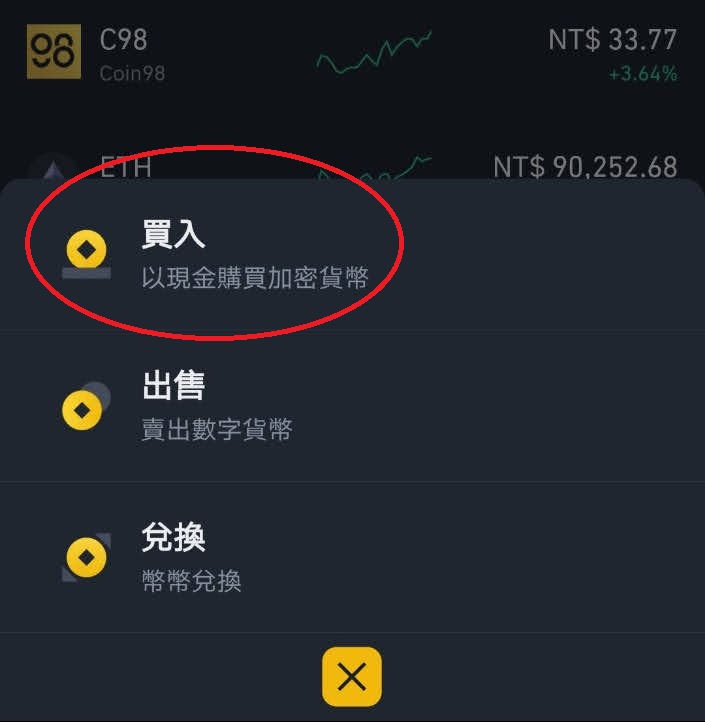Dismiss the menu with the yellow X
This screenshot has width=705, height=722.
352,677
